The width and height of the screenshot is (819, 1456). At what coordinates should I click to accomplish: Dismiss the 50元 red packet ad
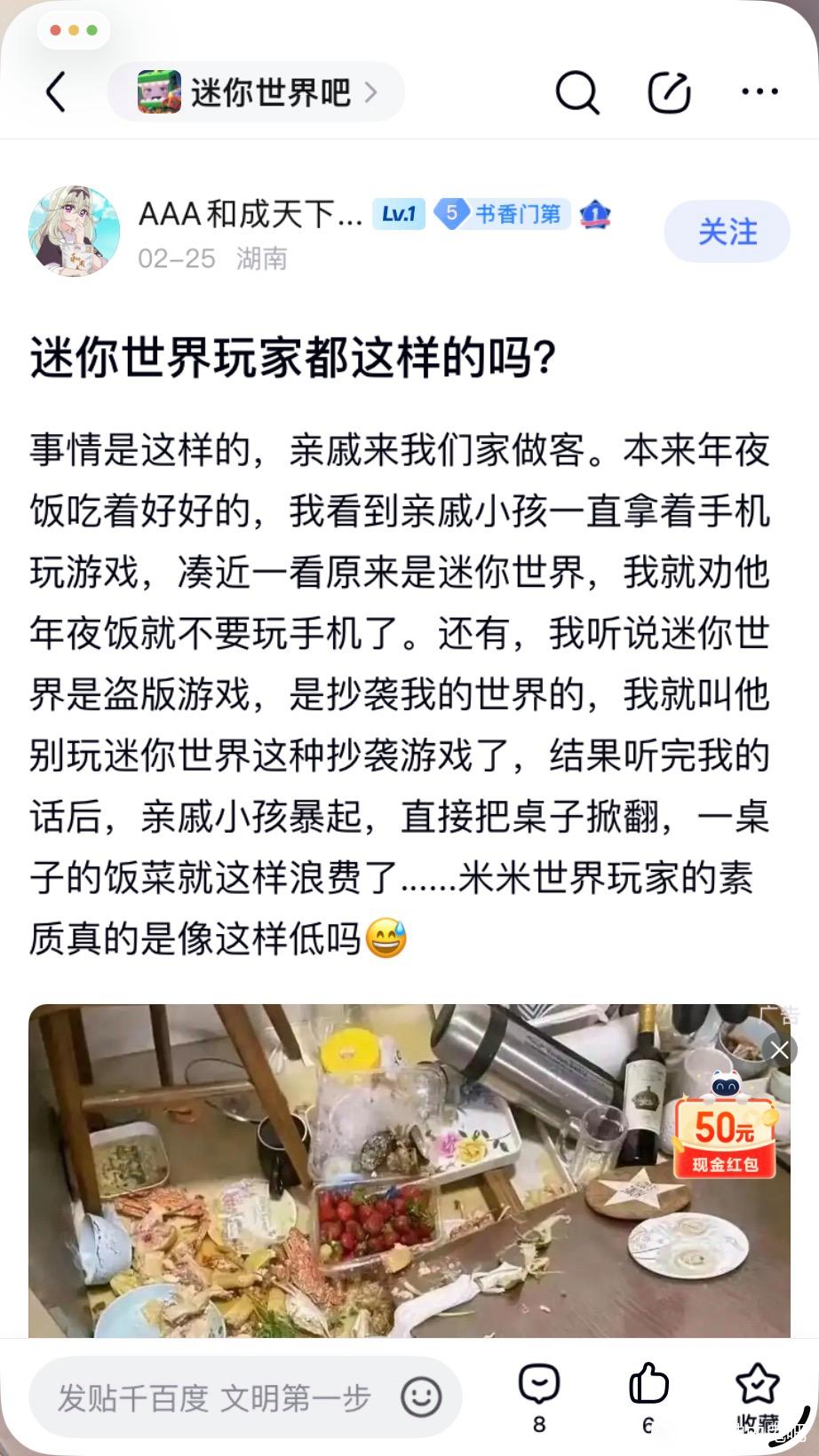(779, 1051)
